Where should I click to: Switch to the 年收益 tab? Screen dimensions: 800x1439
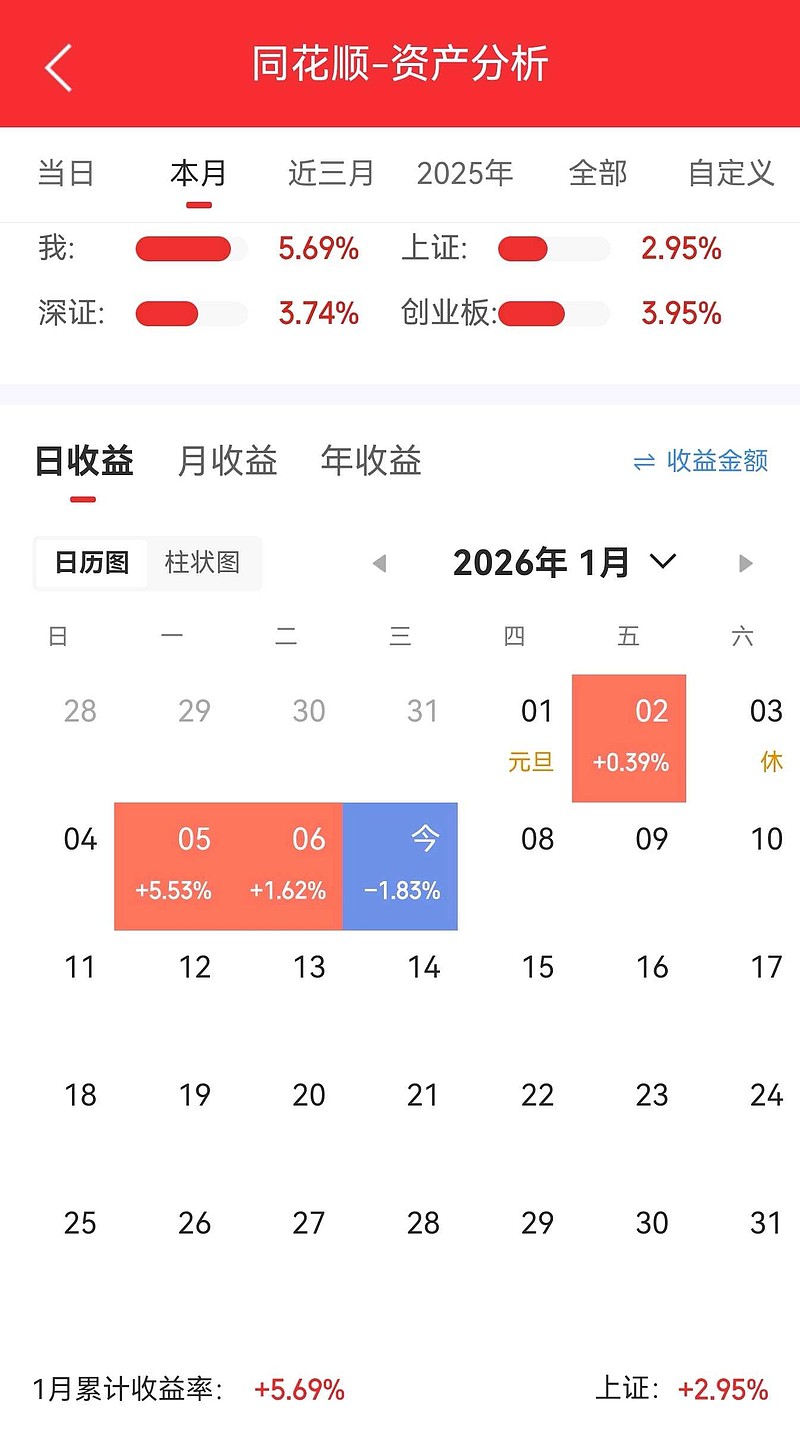(371, 461)
